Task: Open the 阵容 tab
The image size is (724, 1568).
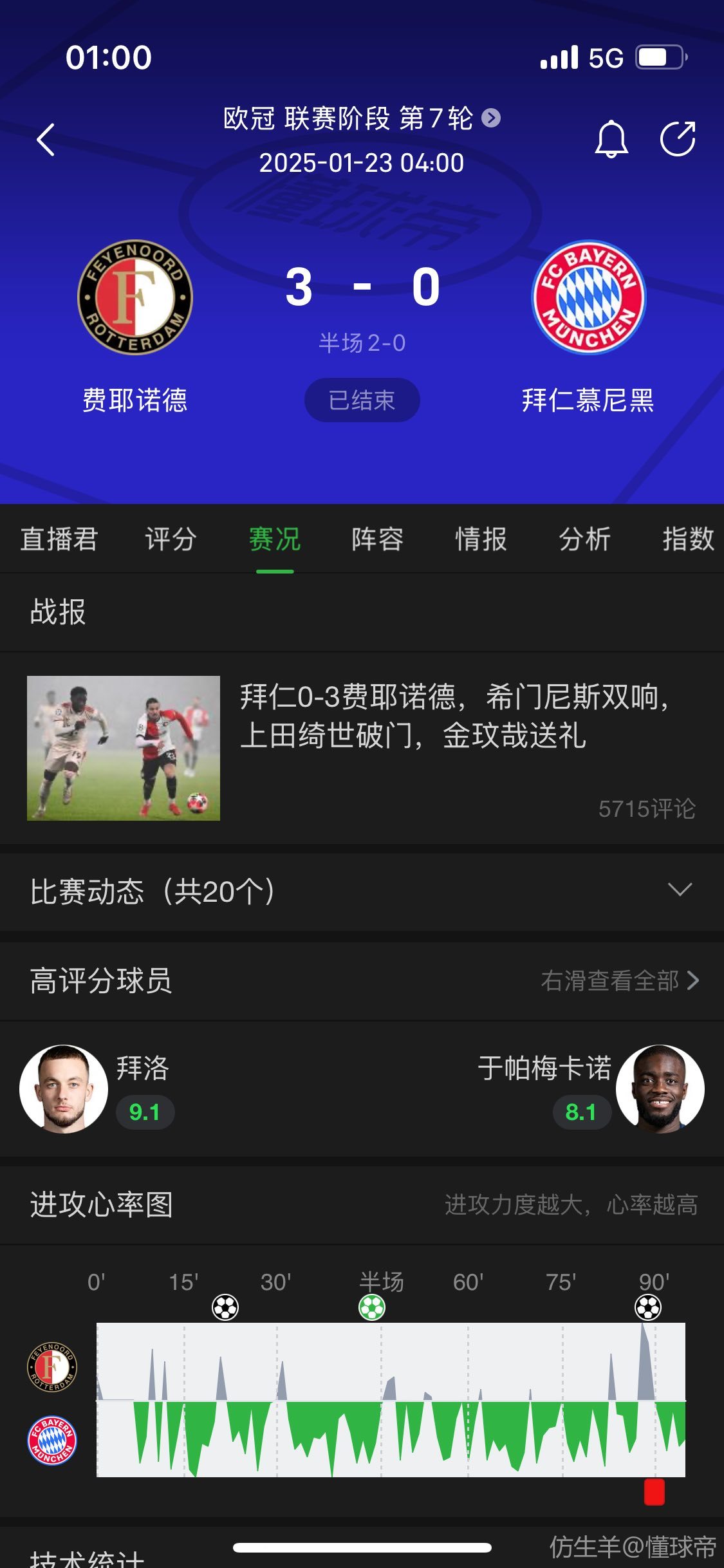Action: click(378, 539)
